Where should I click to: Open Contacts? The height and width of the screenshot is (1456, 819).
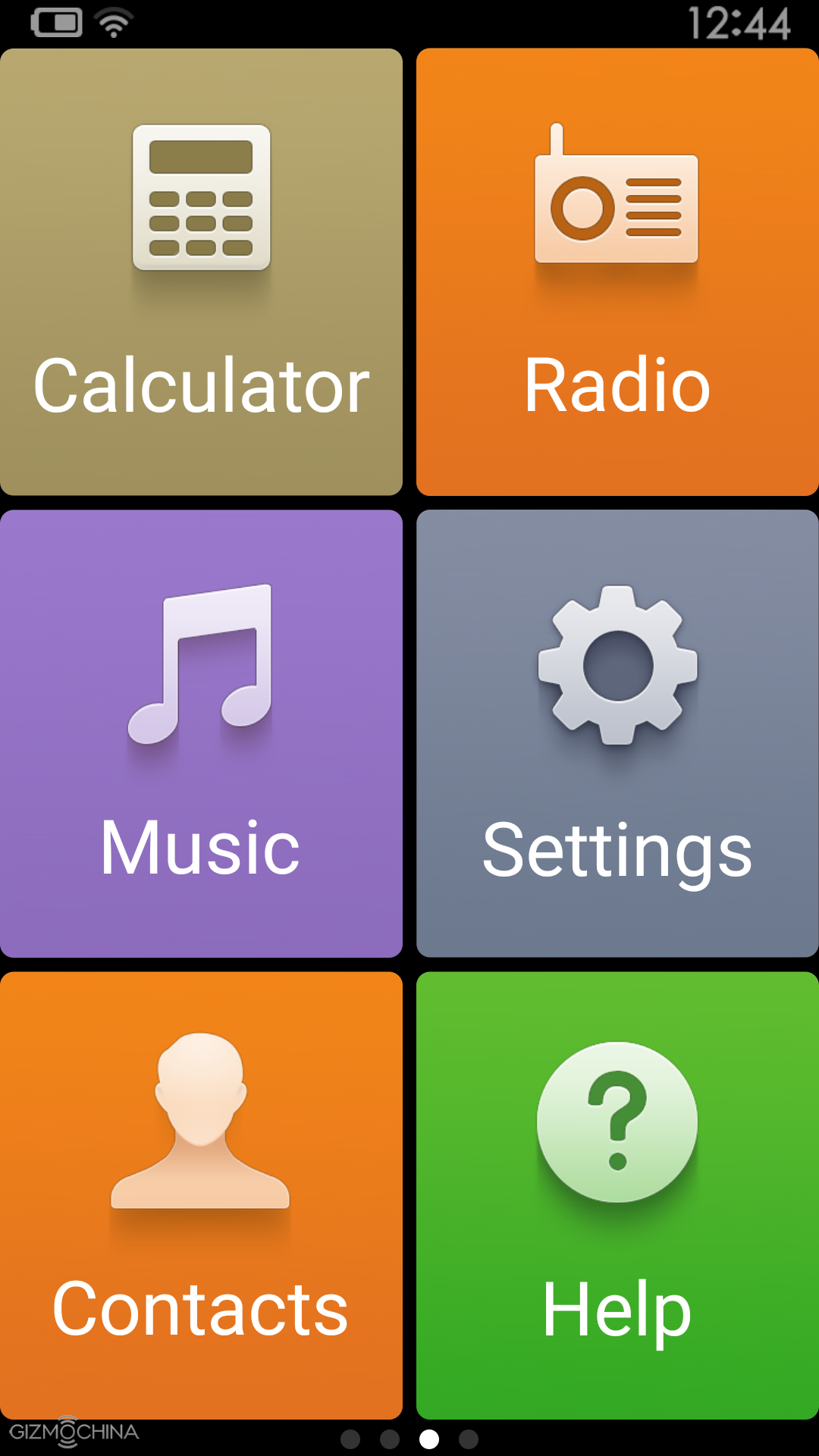coord(201,1195)
